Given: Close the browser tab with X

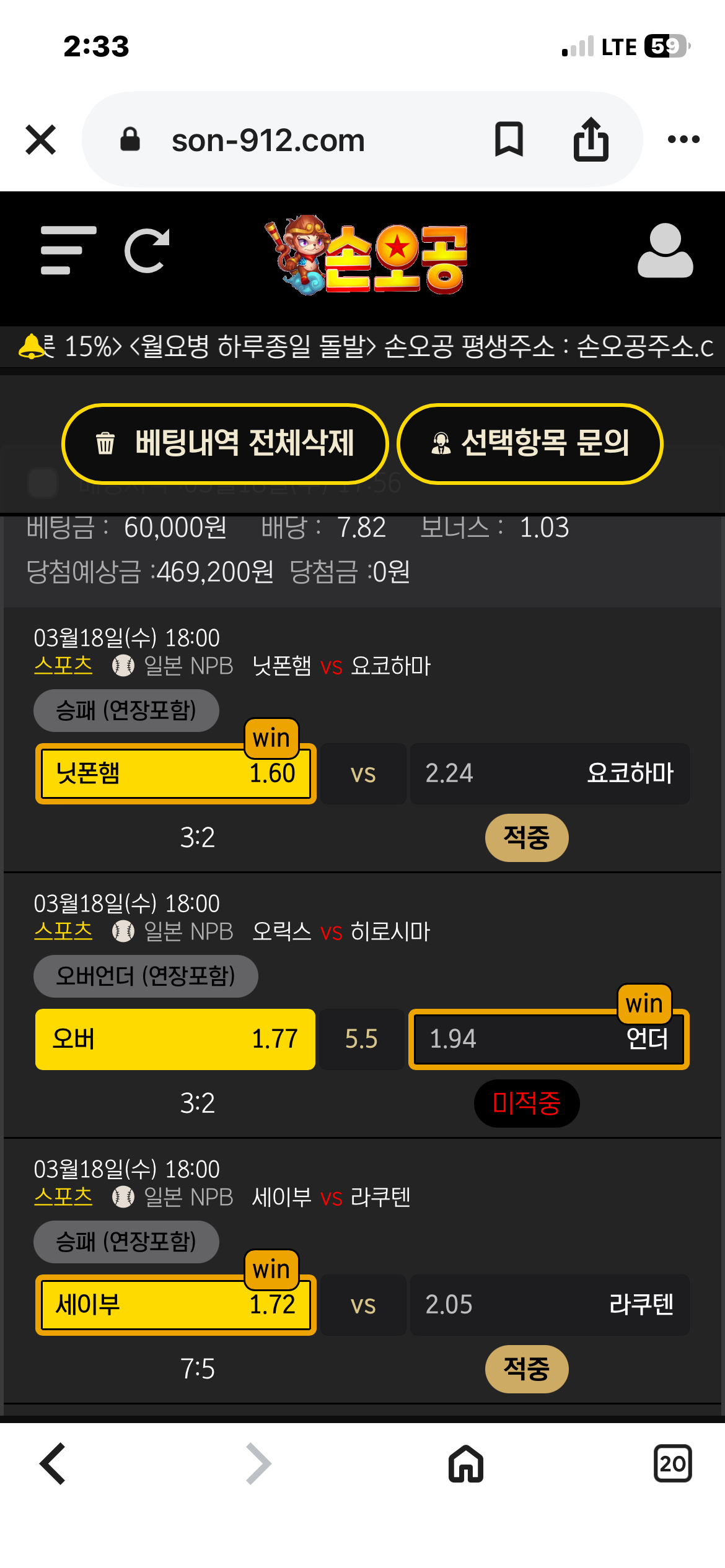Looking at the screenshot, I should tap(41, 139).
